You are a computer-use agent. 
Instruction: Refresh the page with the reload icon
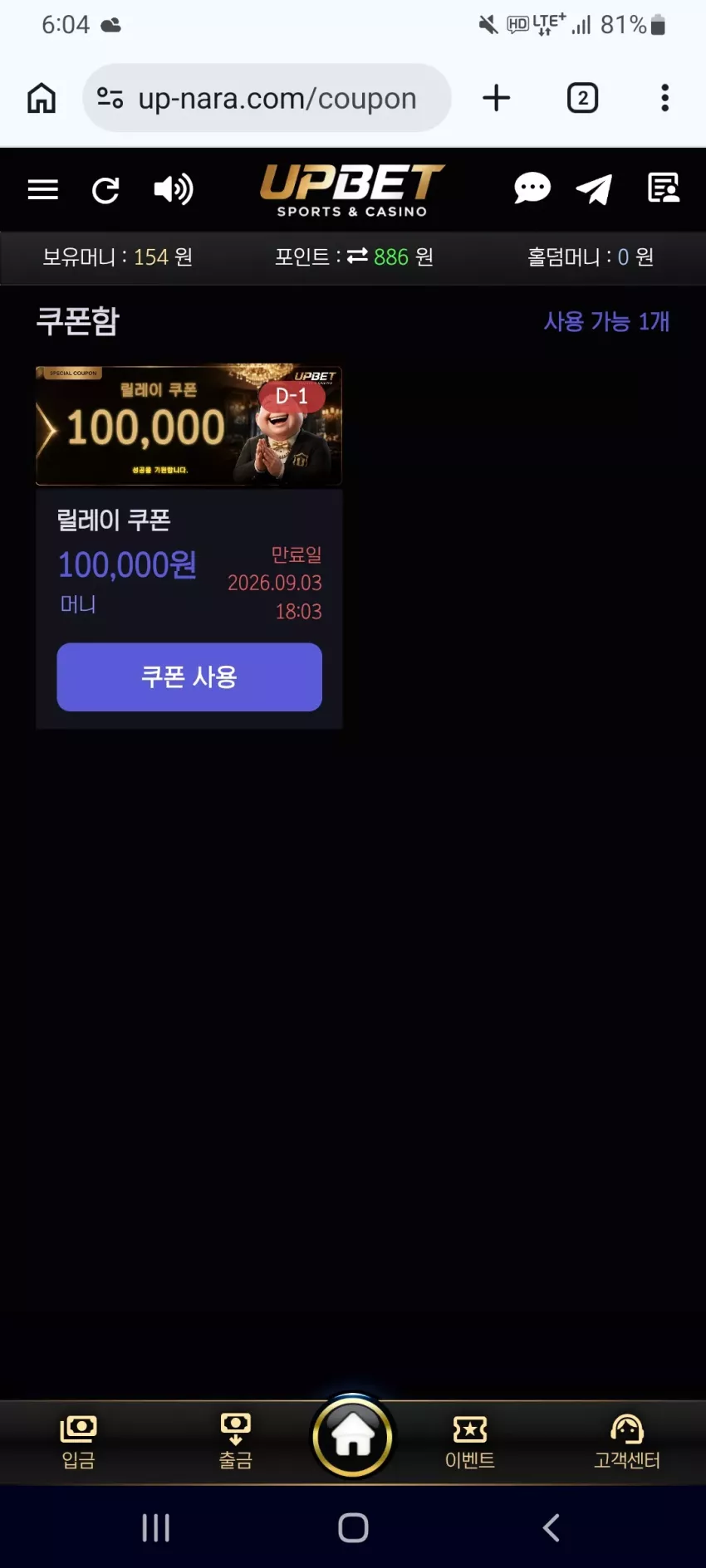[105, 190]
